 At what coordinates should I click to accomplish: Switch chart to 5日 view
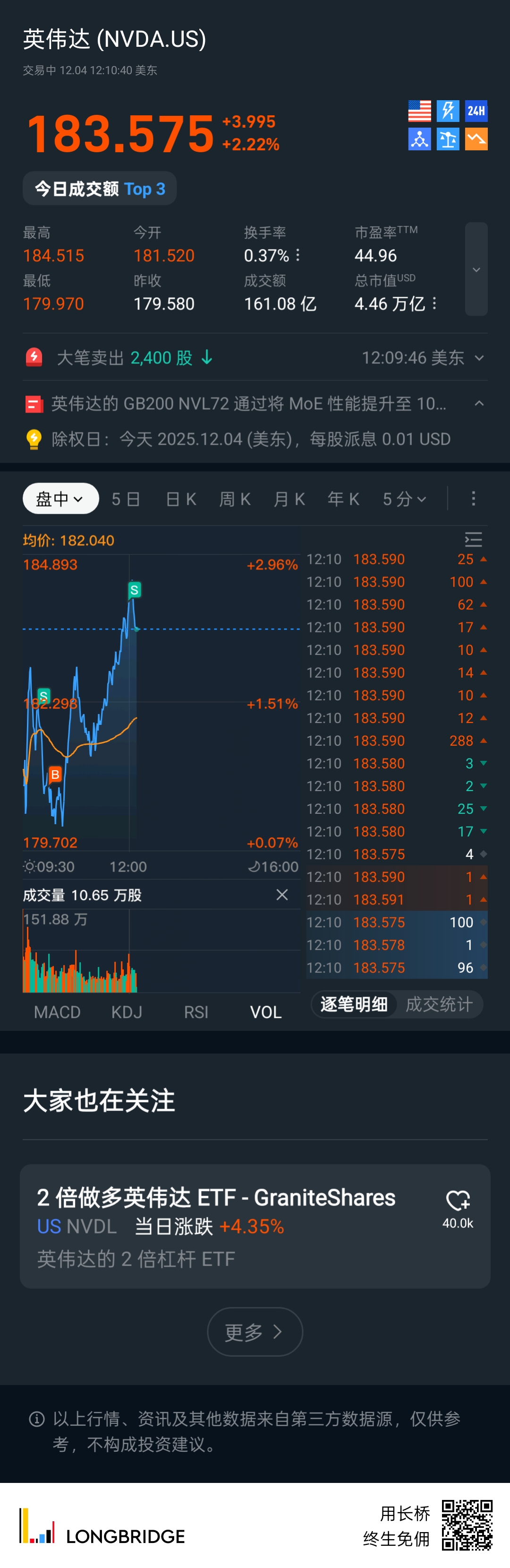point(126,499)
